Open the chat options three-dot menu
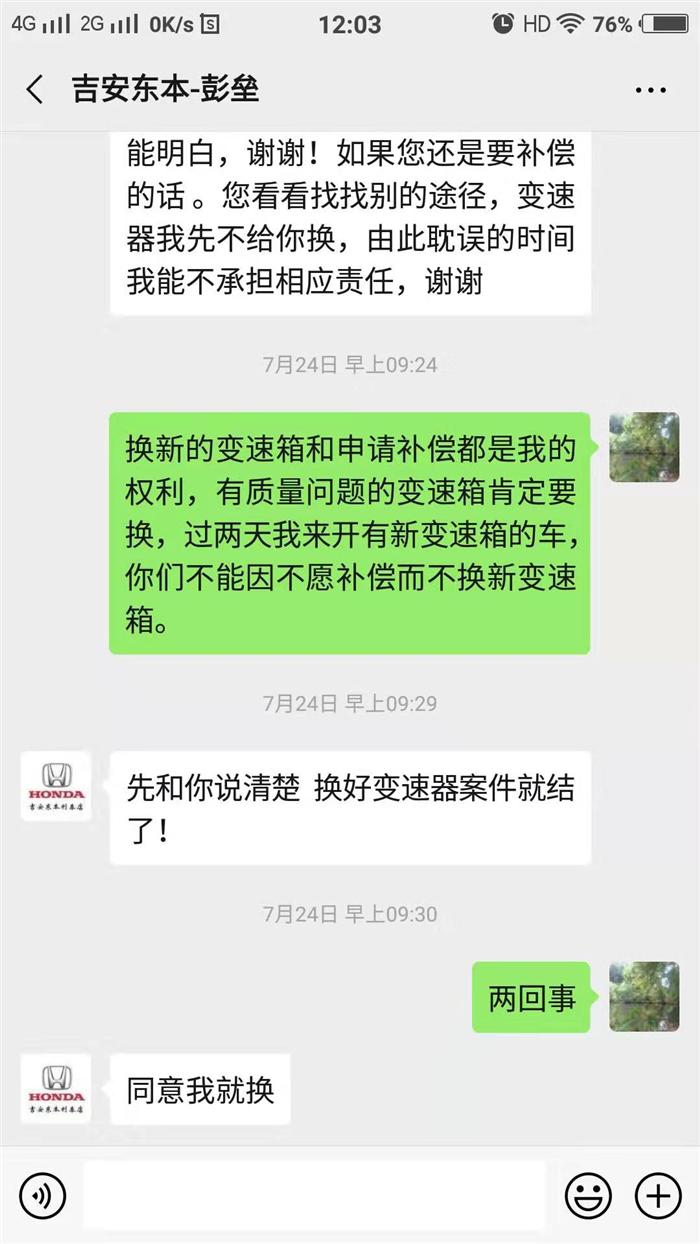Image resolution: width=700 pixels, height=1244 pixels. click(650, 90)
